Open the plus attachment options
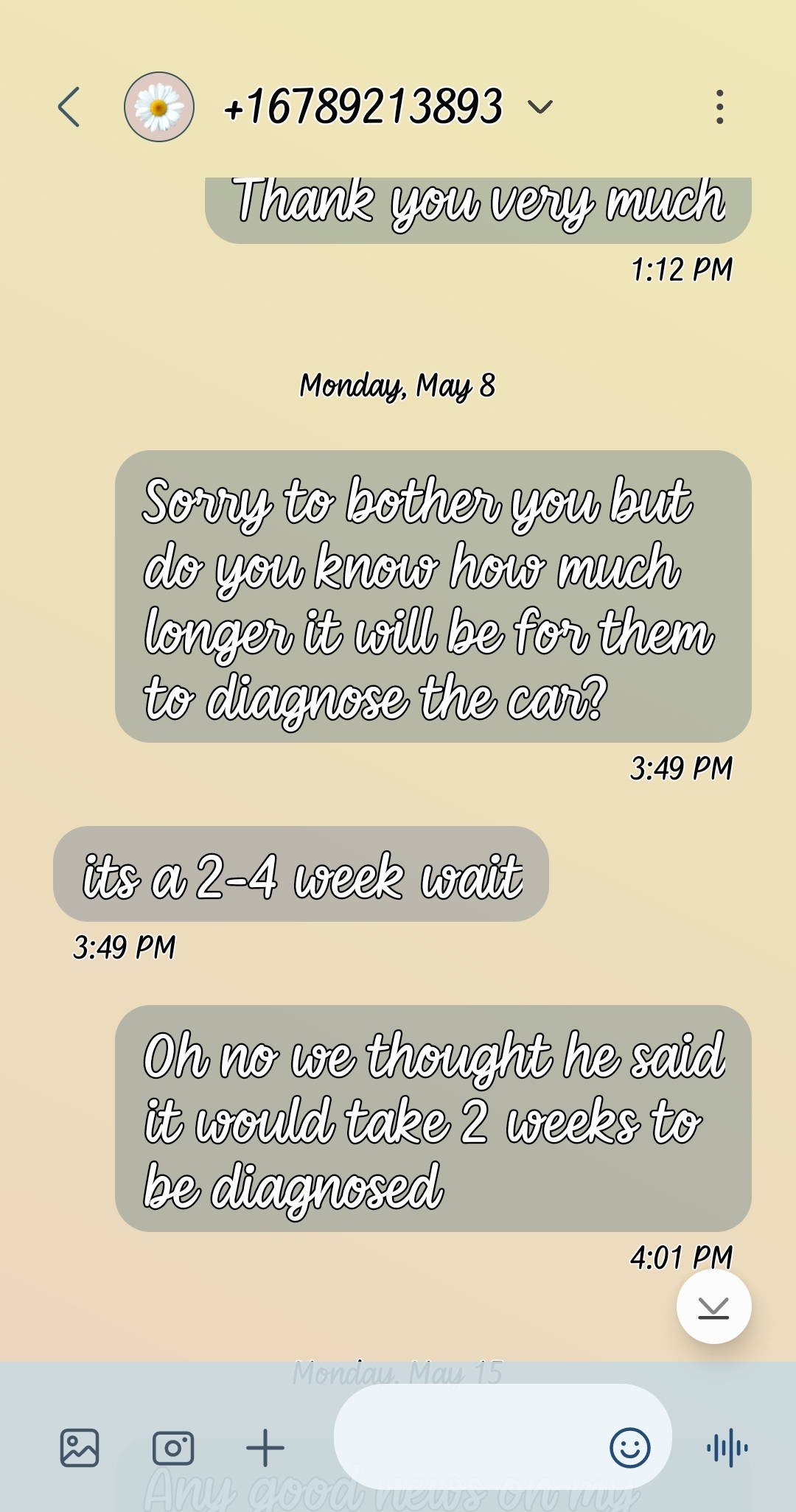 pos(265,1448)
